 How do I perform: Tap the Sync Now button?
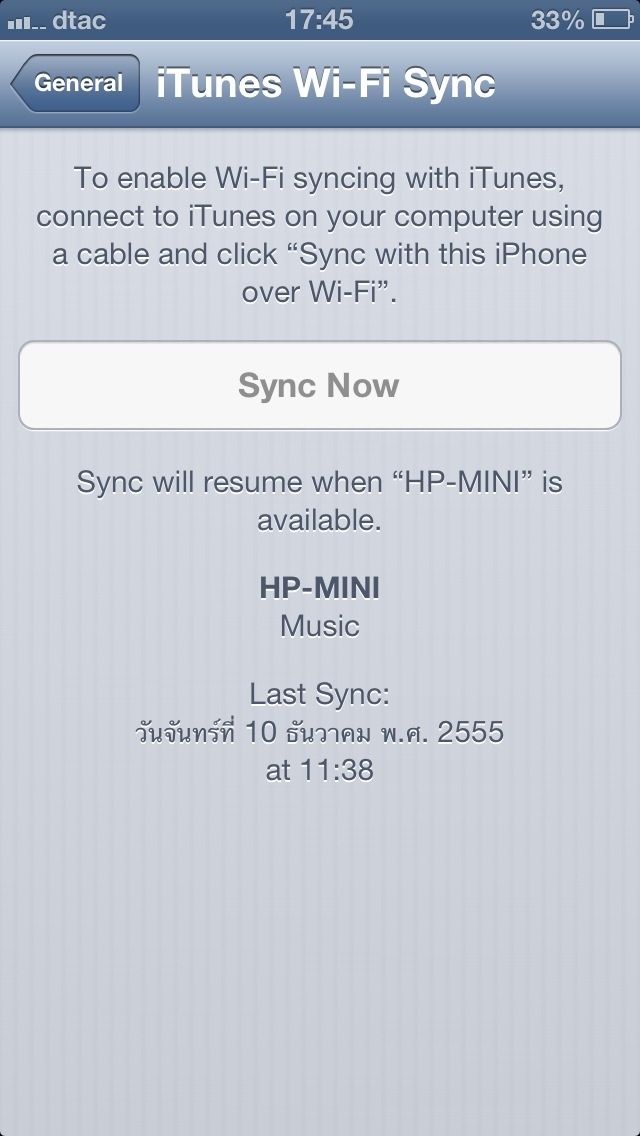[320, 386]
